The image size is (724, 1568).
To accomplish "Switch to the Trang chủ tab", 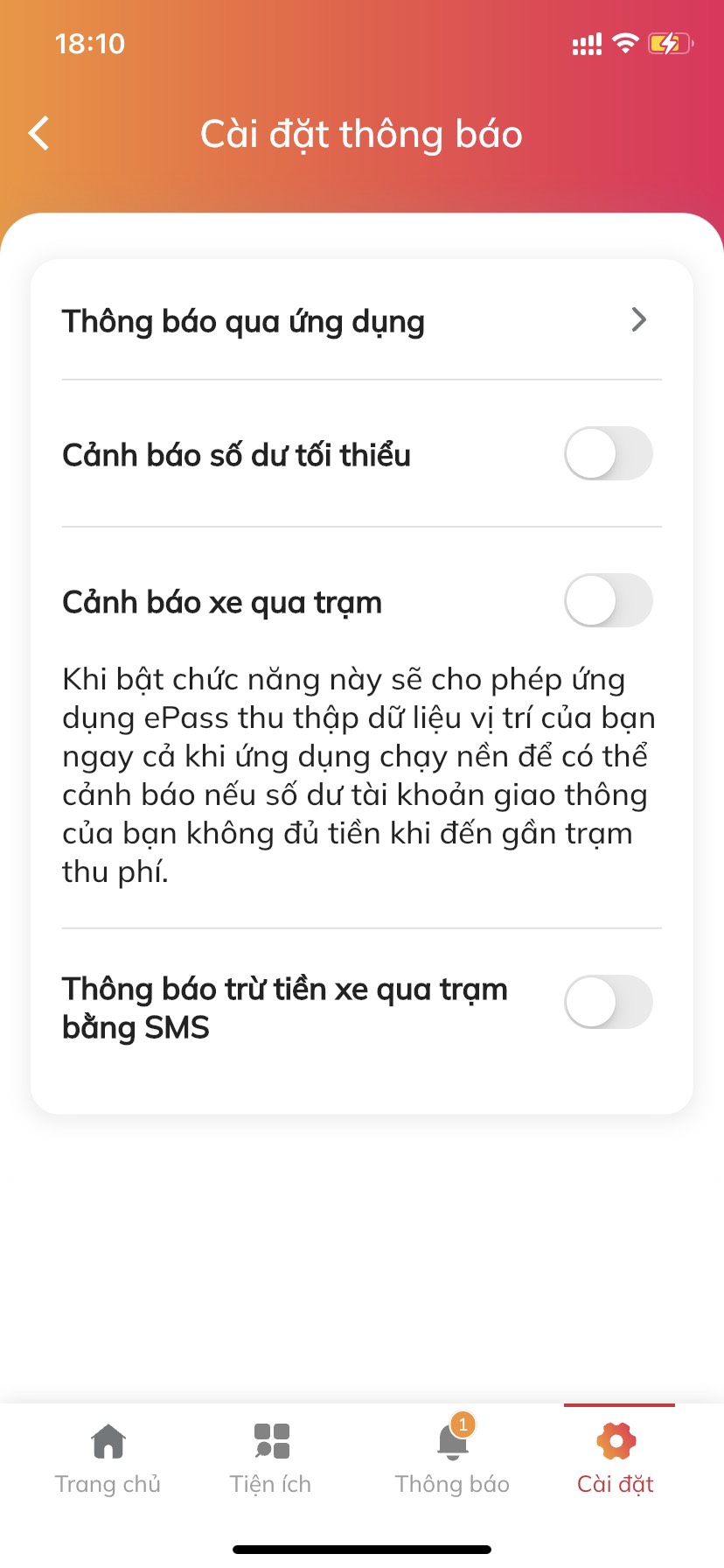I will (x=108, y=1459).
